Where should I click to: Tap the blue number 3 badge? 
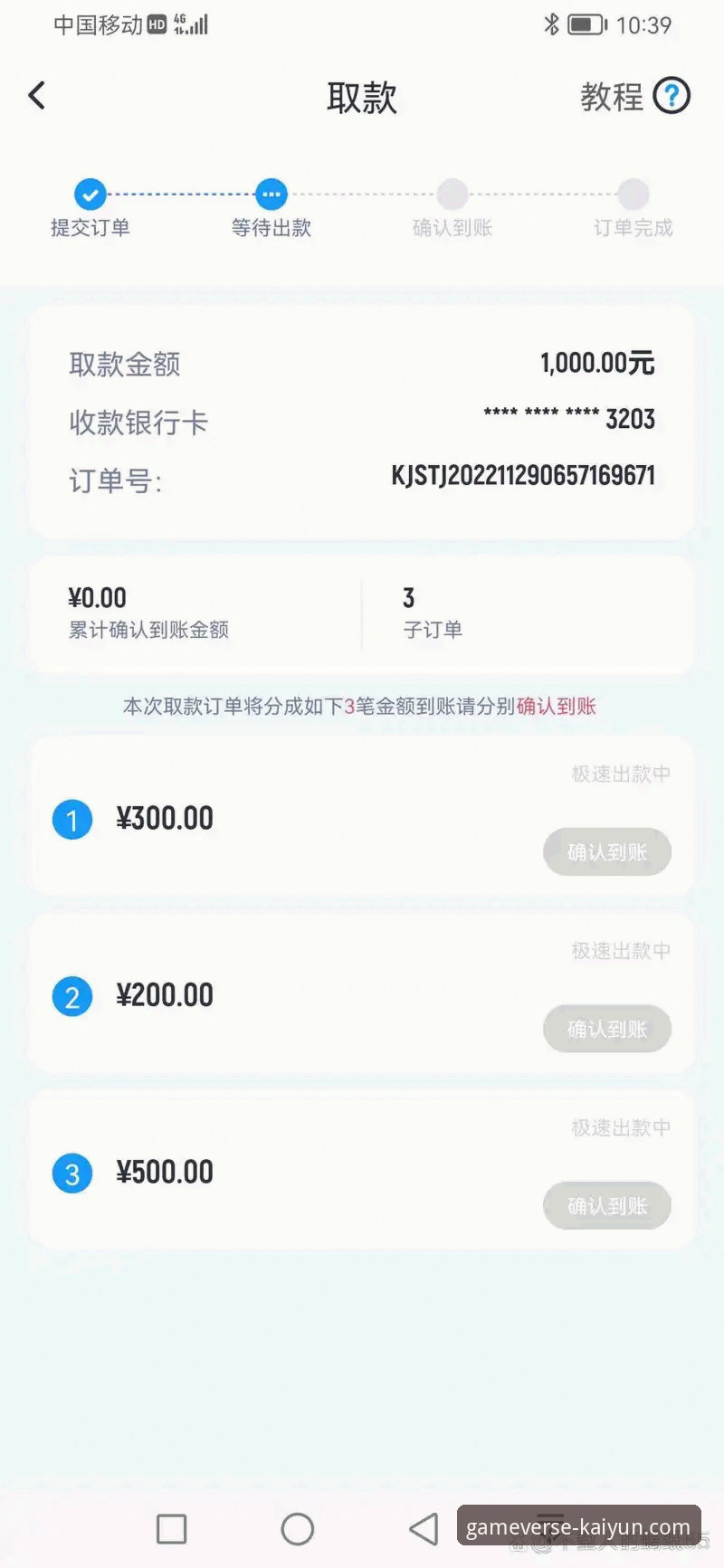coord(72,1173)
